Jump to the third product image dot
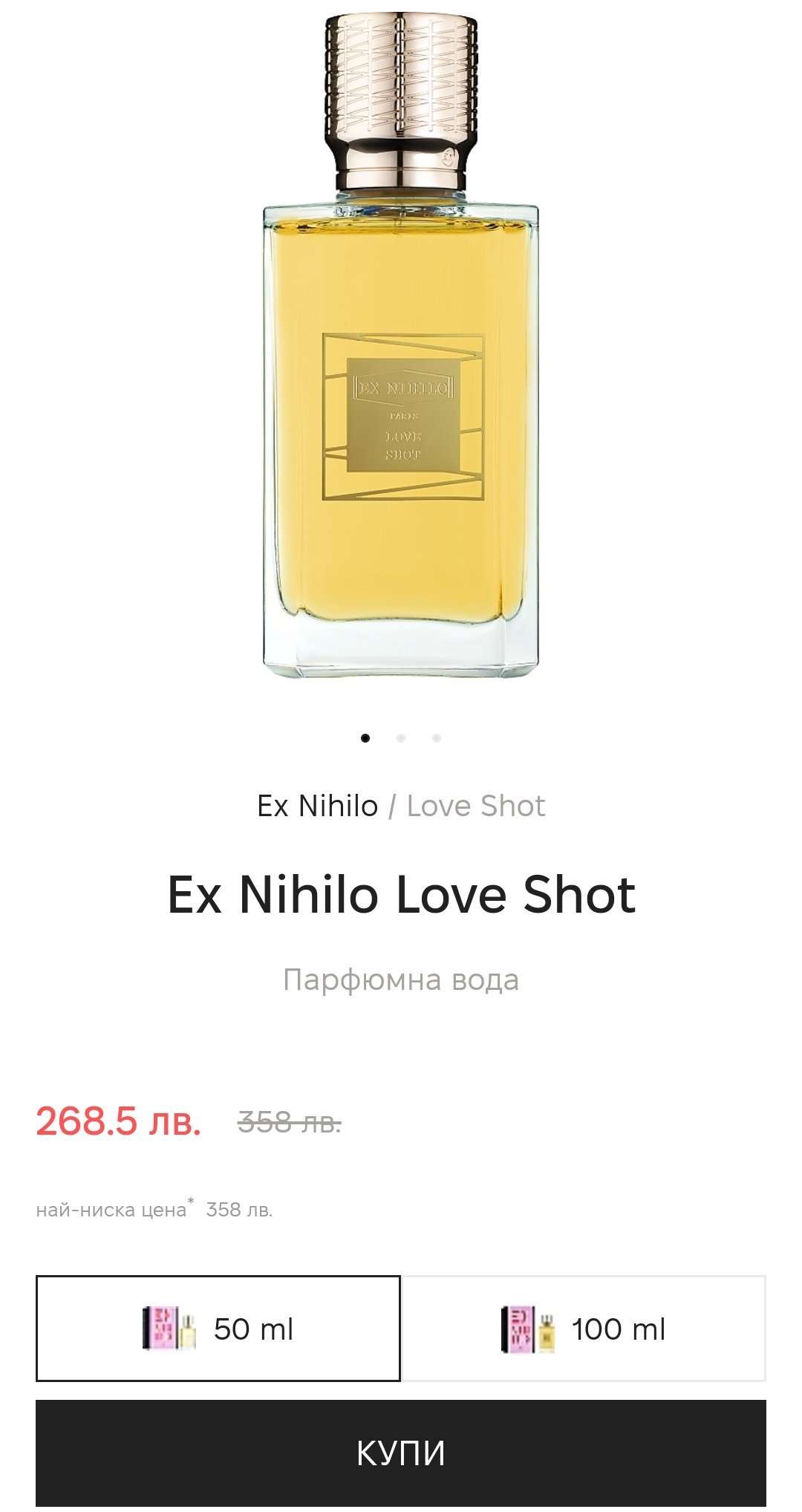802x1512 pixels. pos(437,738)
